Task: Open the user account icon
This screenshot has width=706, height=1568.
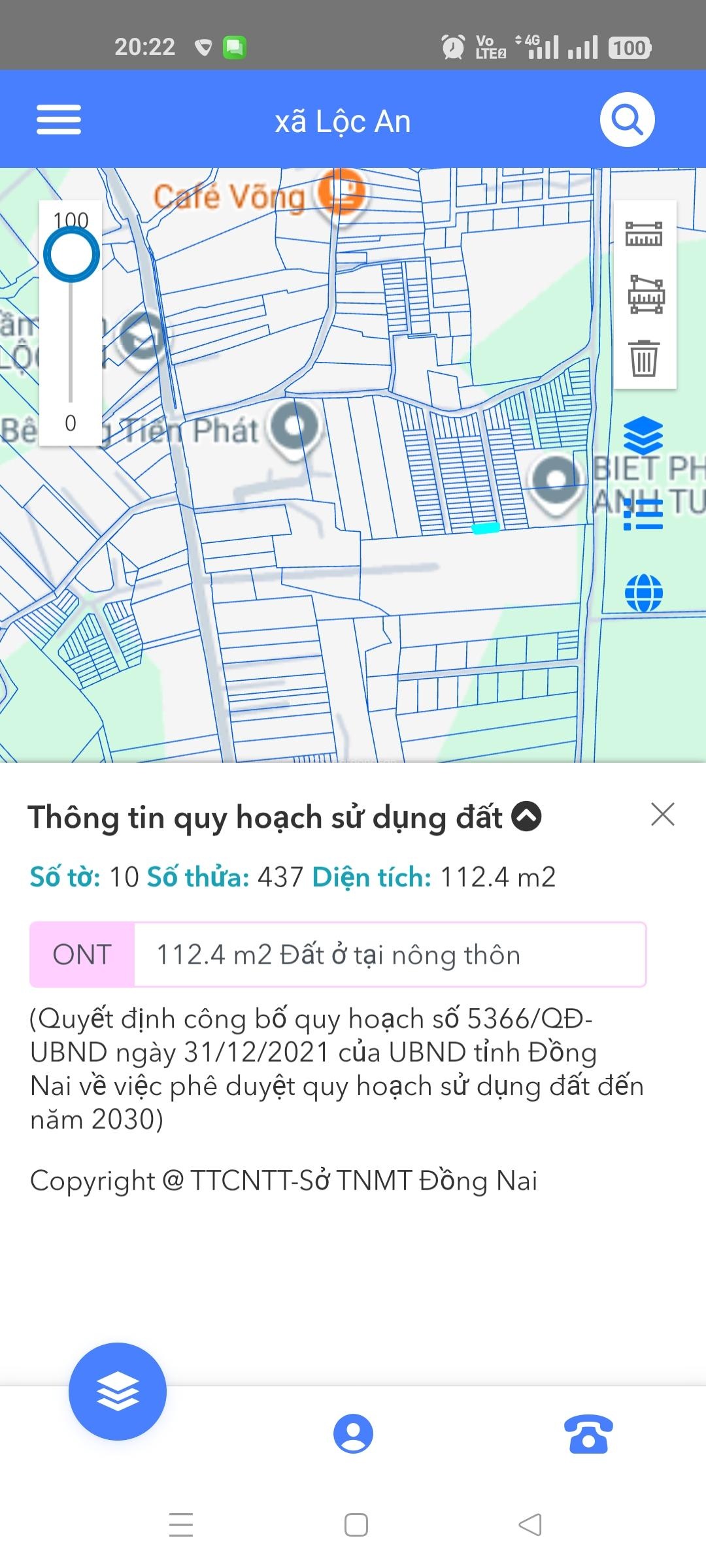Action: point(353,1433)
